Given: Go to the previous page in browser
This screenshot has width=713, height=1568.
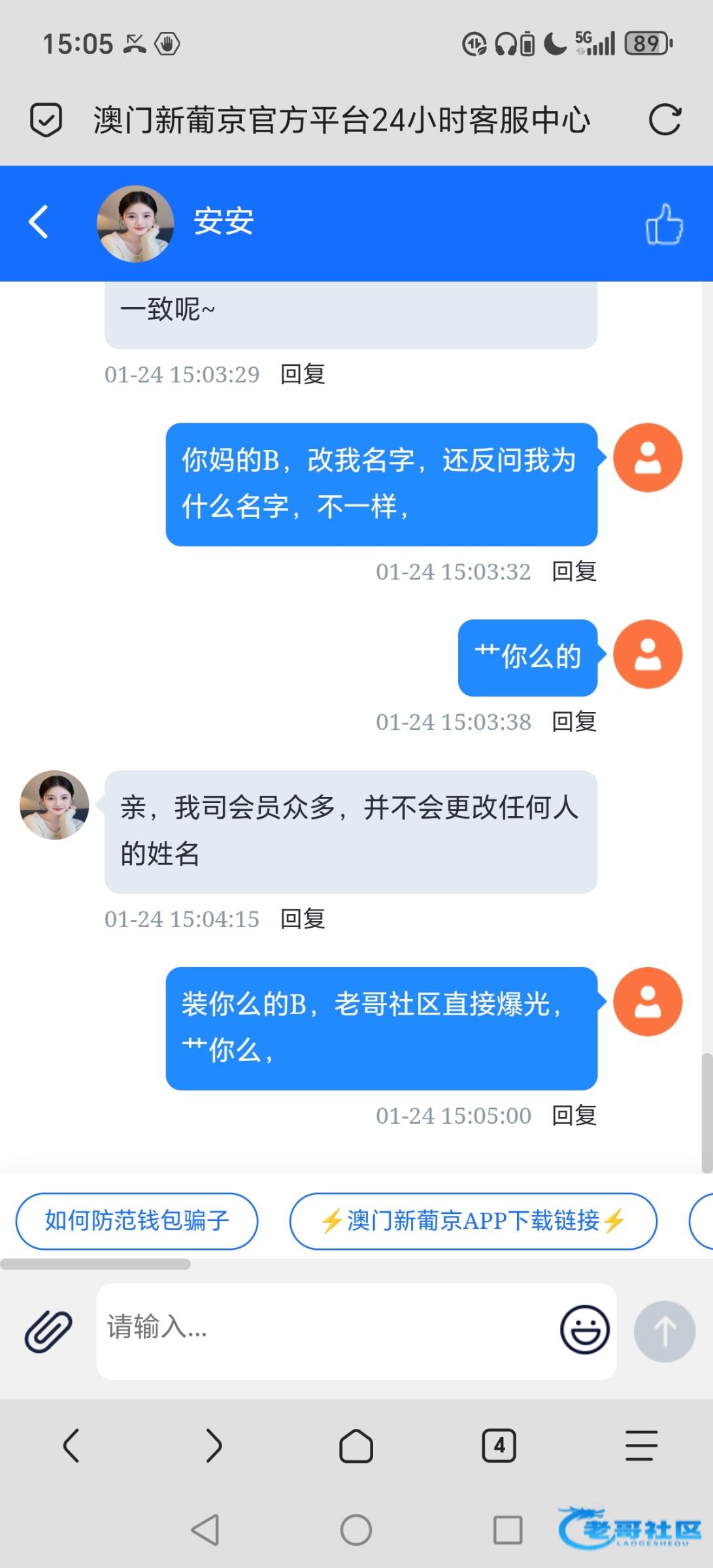Looking at the screenshot, I should pos(71,1445).
